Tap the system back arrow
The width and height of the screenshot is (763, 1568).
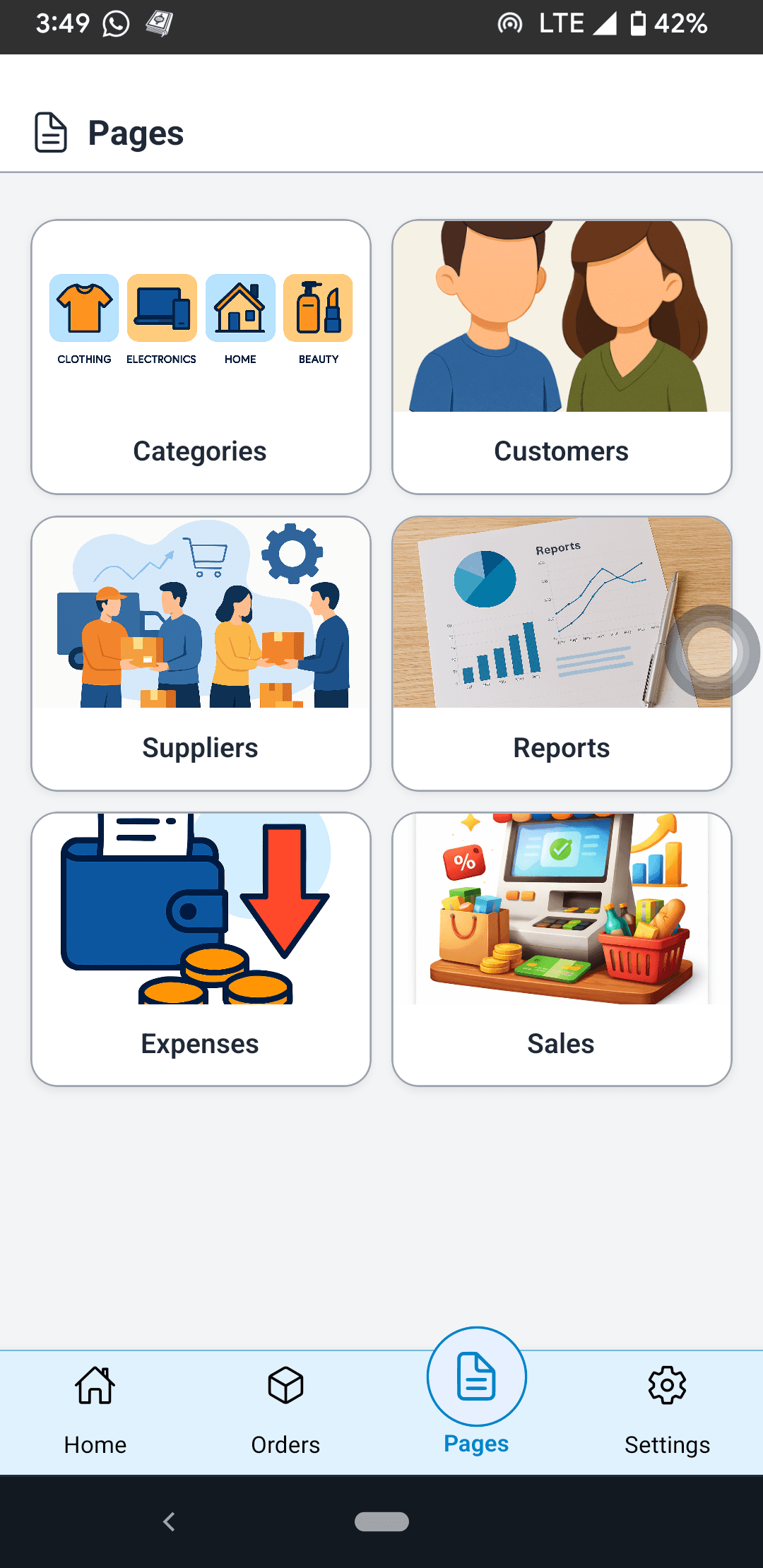(x=169, y=1521)
